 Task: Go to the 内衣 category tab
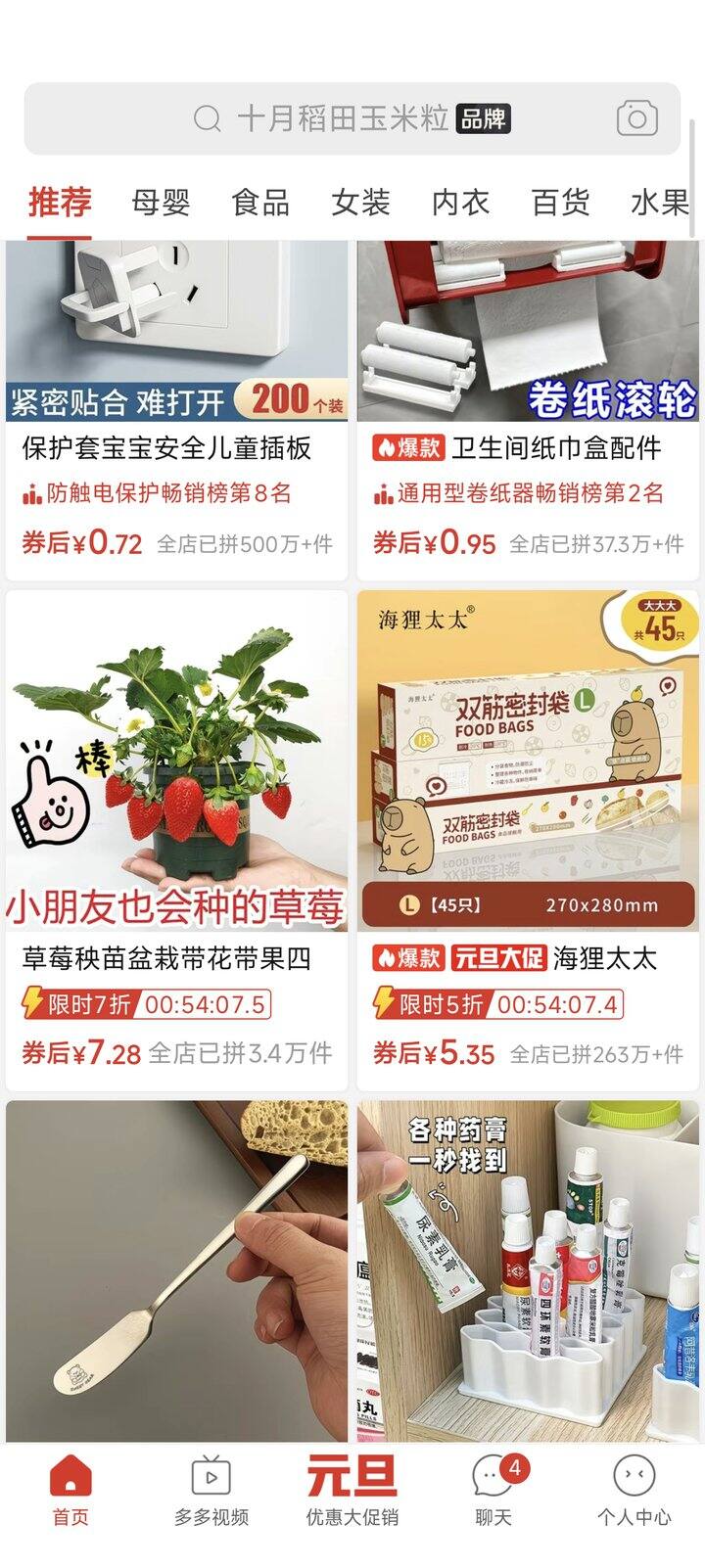pos(460,203)
